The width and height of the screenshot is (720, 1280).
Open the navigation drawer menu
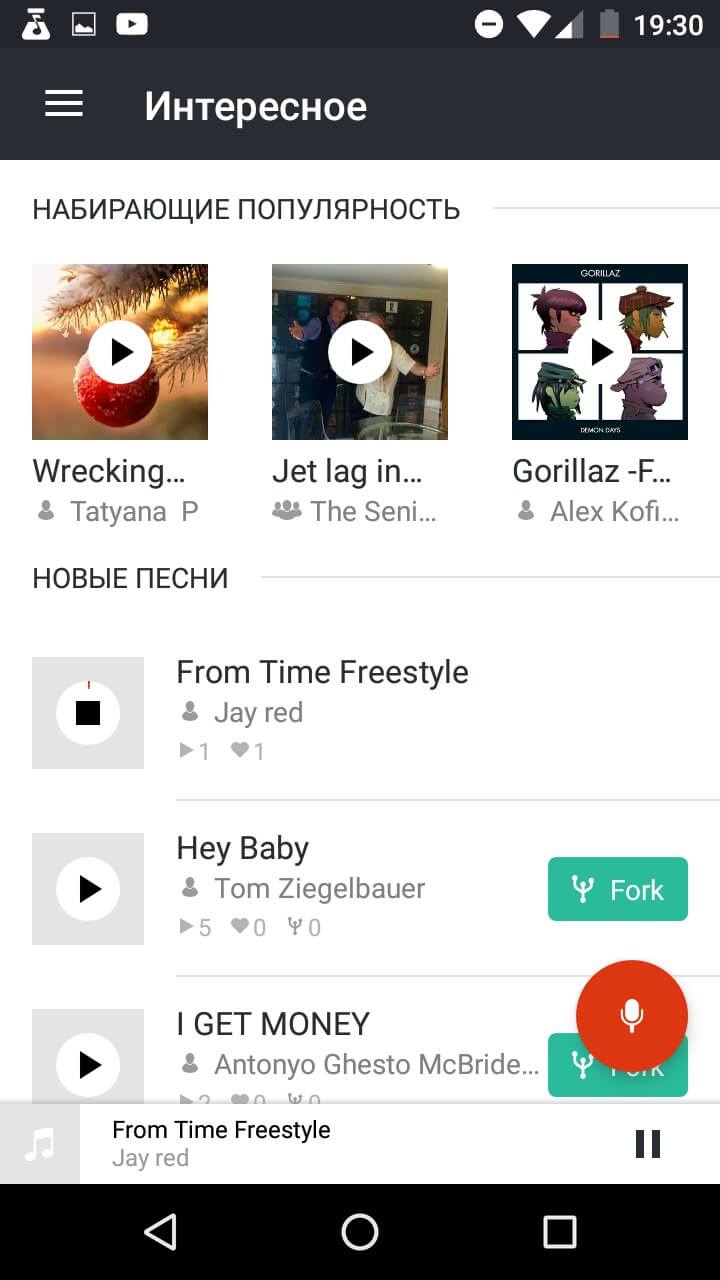coord(64,104)
